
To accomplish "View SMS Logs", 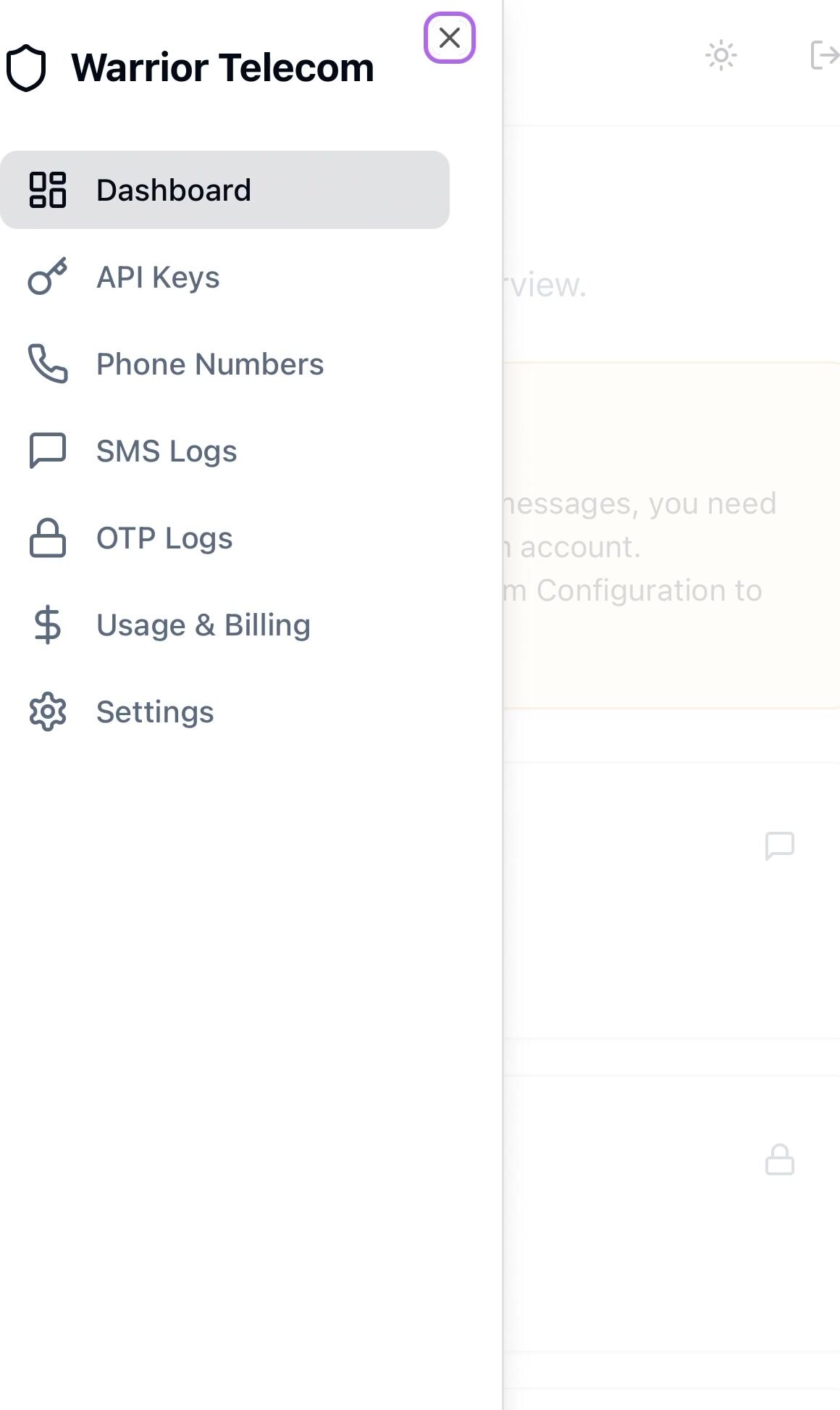I will point(166,451).
